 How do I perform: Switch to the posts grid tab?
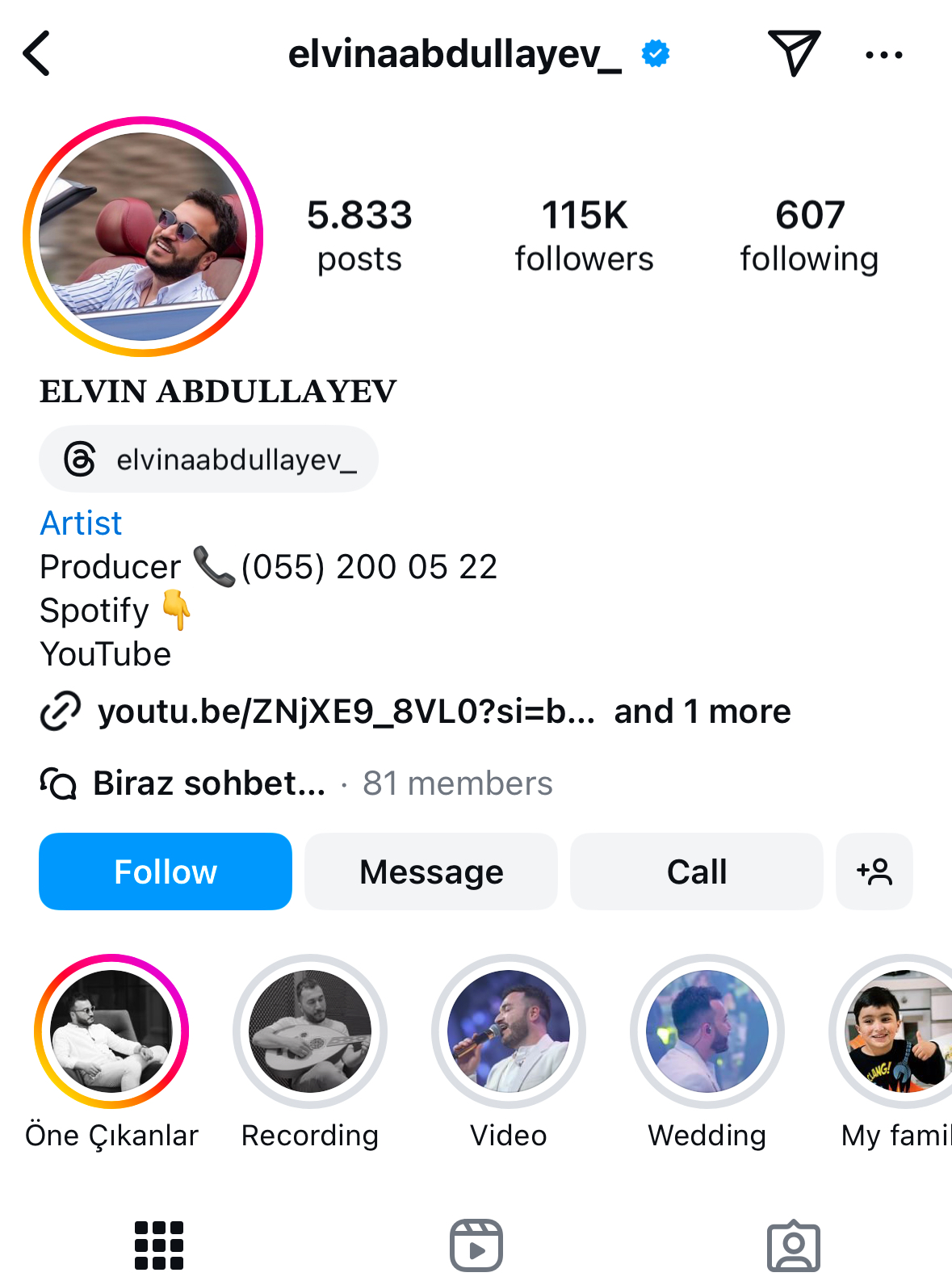coord(159,1245)
